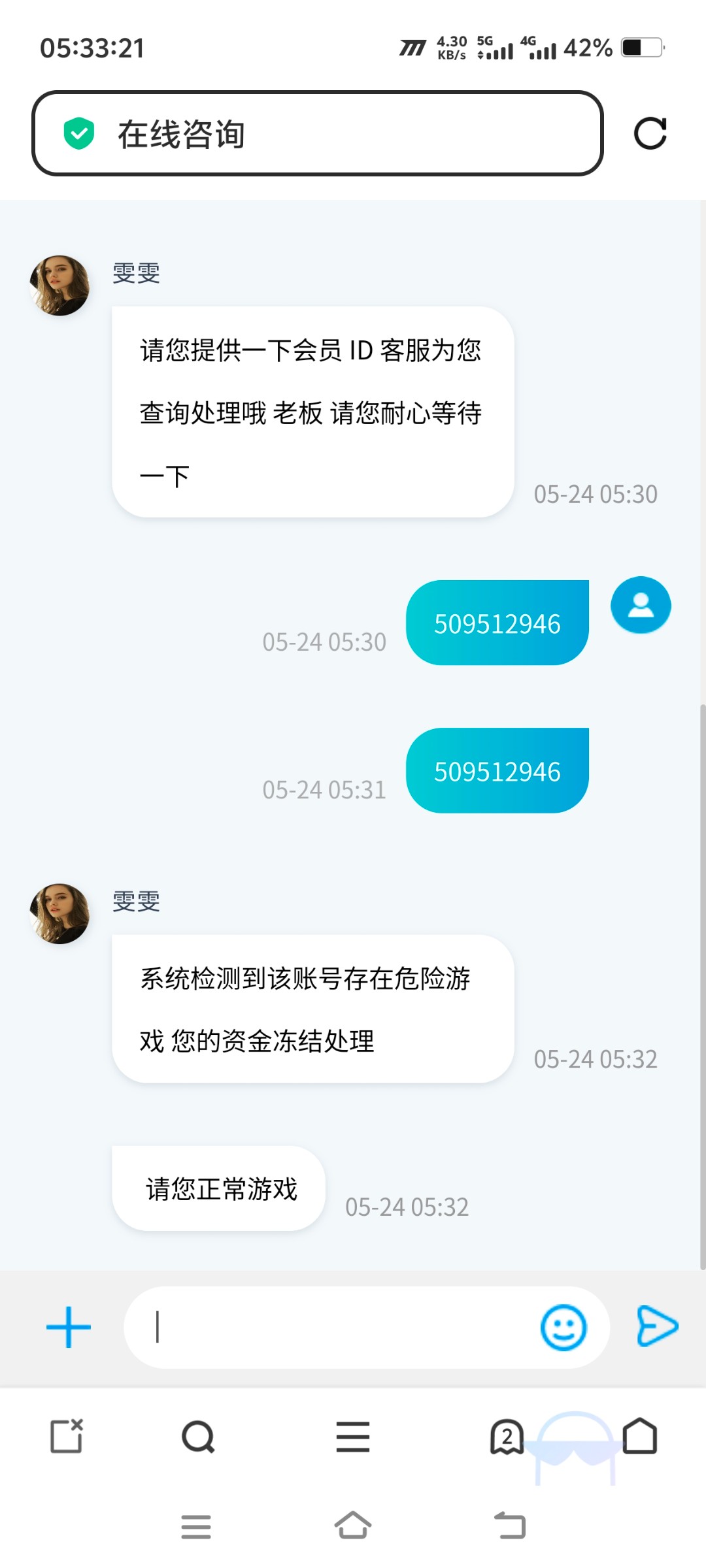Send the message with the arrow icon

pyautogui.click(x=656, y=1326)
